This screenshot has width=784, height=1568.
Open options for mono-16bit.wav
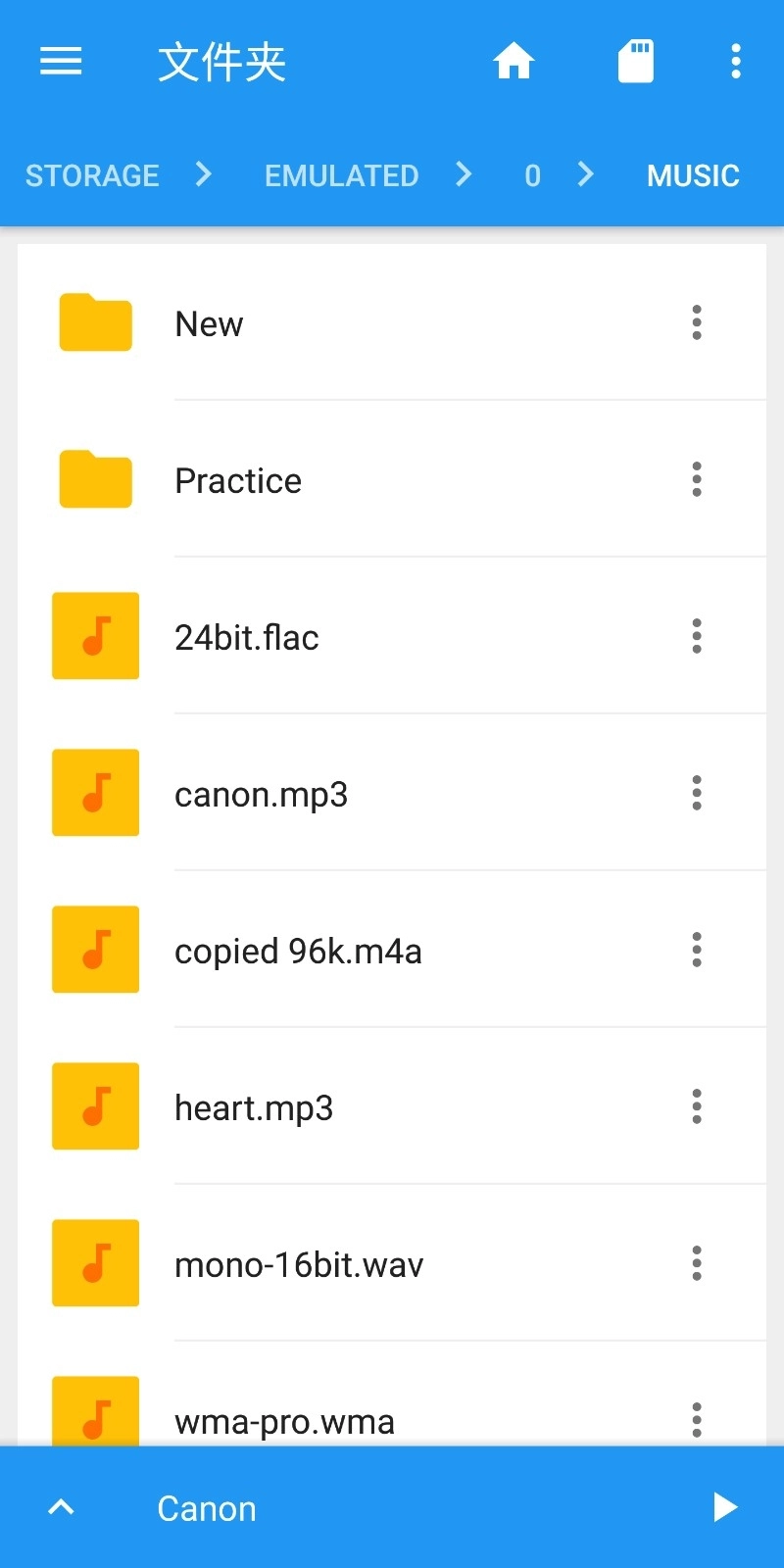(696, 1263)
